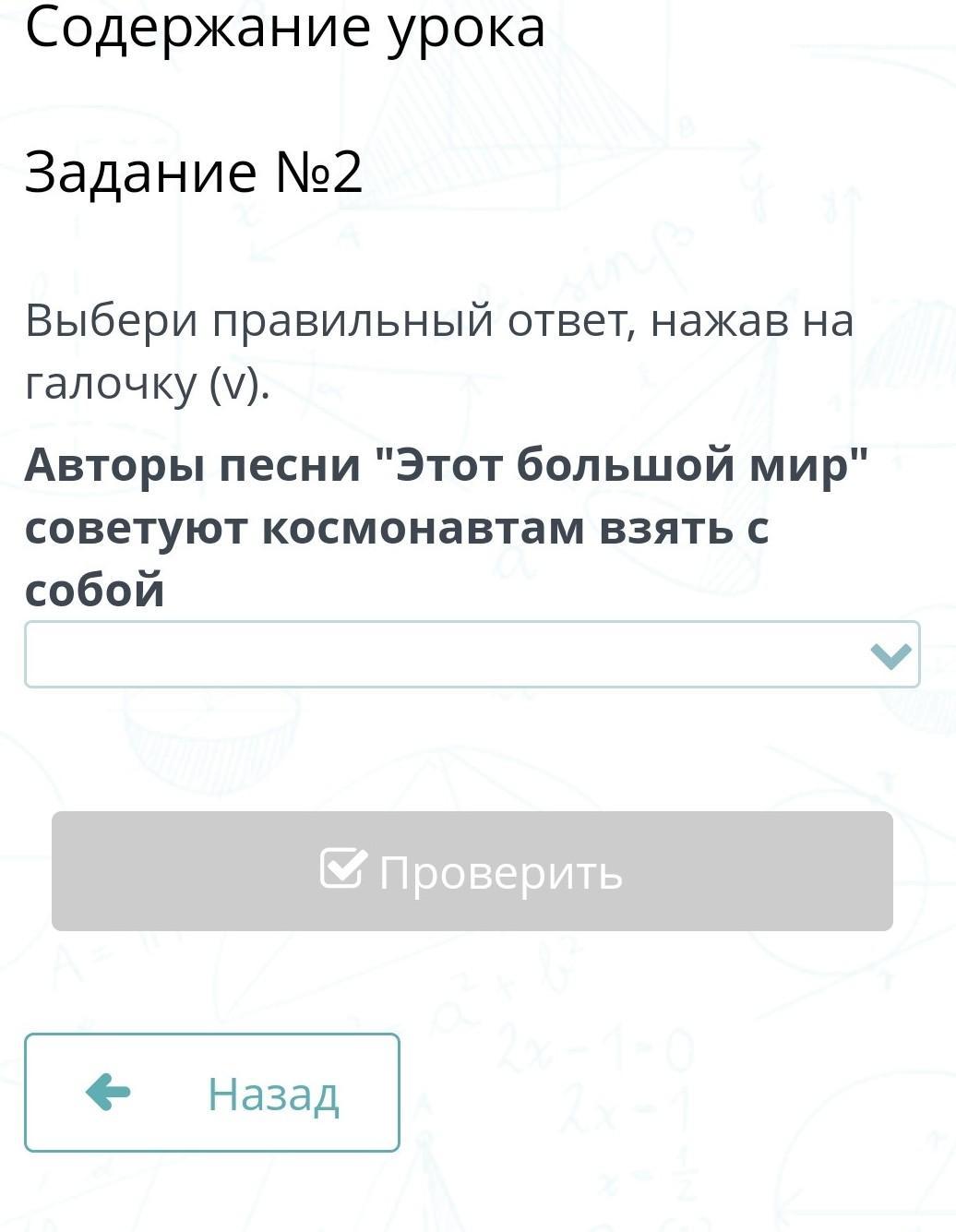The width and height of the screenshot is (956, 1232).
Task: Go back with the Назад button
Action: [x=212, y=1093]
